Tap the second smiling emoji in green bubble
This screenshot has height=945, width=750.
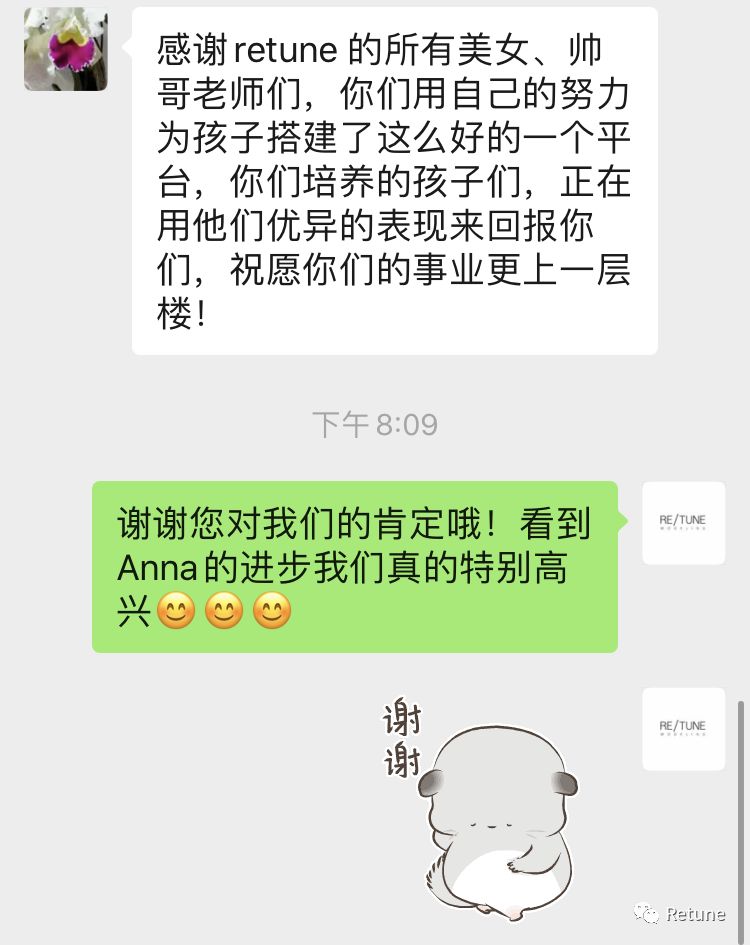click(x=222, y=611)
